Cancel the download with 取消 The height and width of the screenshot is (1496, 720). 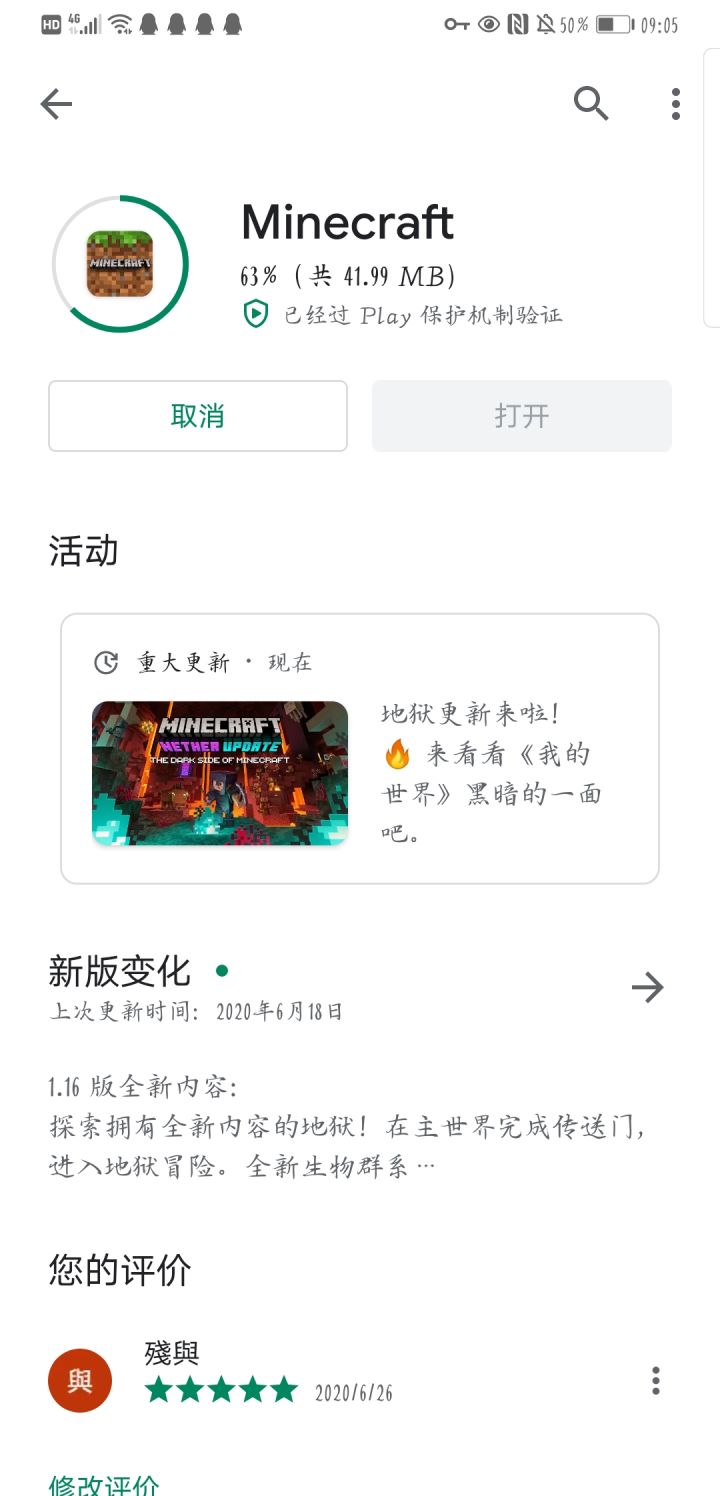click(x=197, y=416)
